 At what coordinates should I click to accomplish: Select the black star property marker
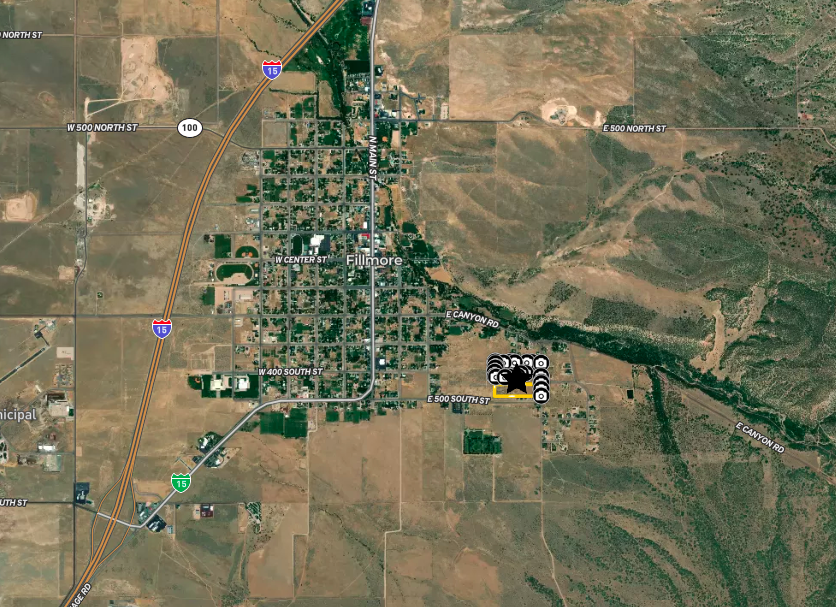point(516,379)
